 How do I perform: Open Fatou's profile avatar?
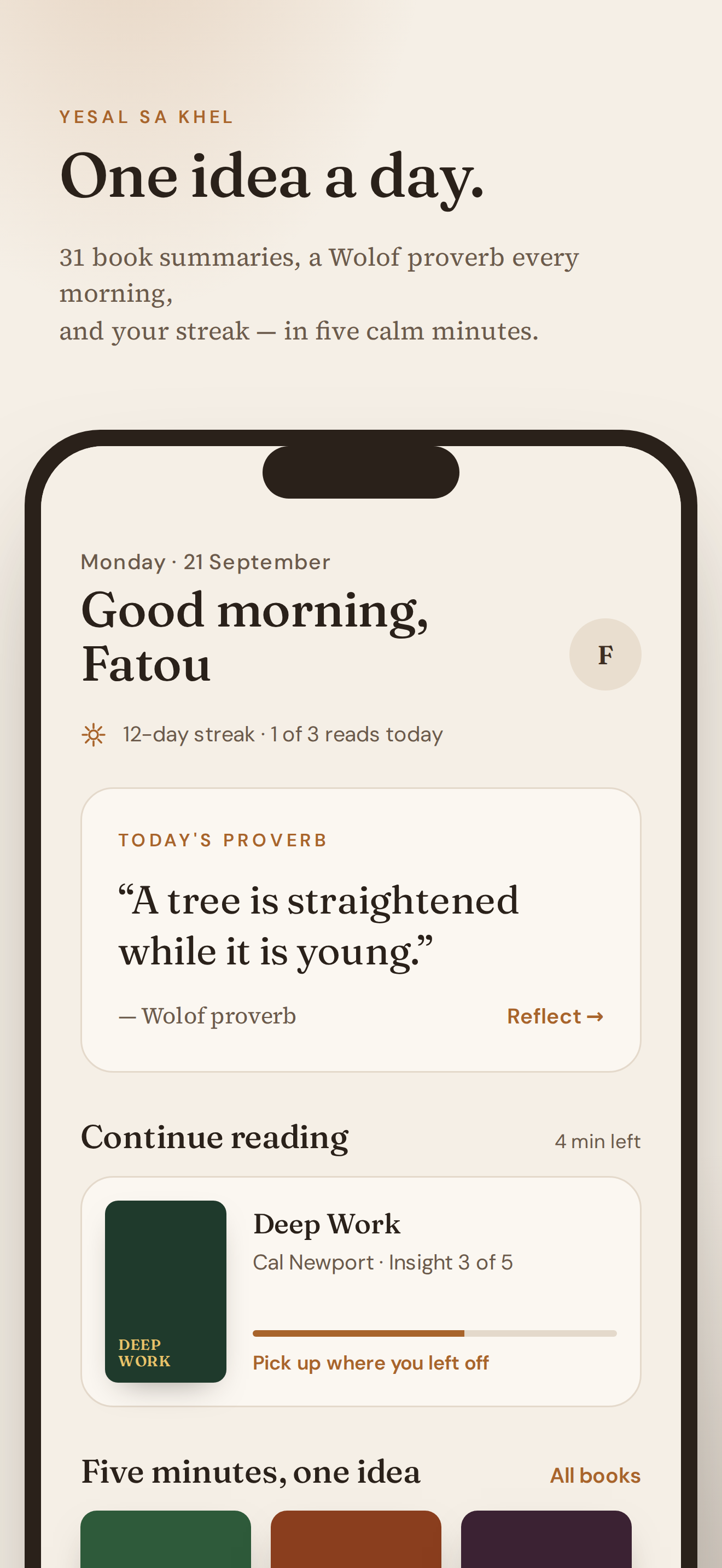[604, 654]
